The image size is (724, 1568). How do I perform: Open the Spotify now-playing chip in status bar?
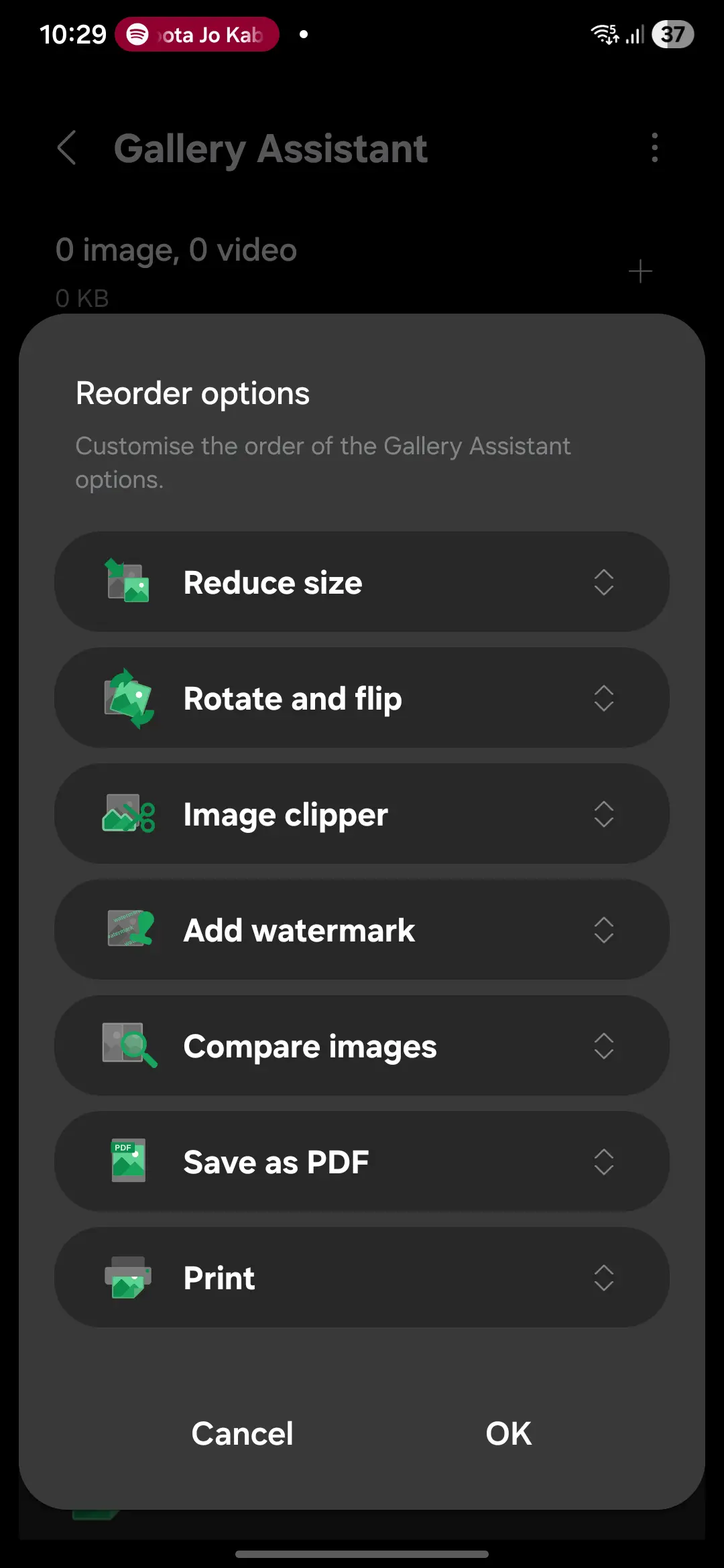pos(197,34)
